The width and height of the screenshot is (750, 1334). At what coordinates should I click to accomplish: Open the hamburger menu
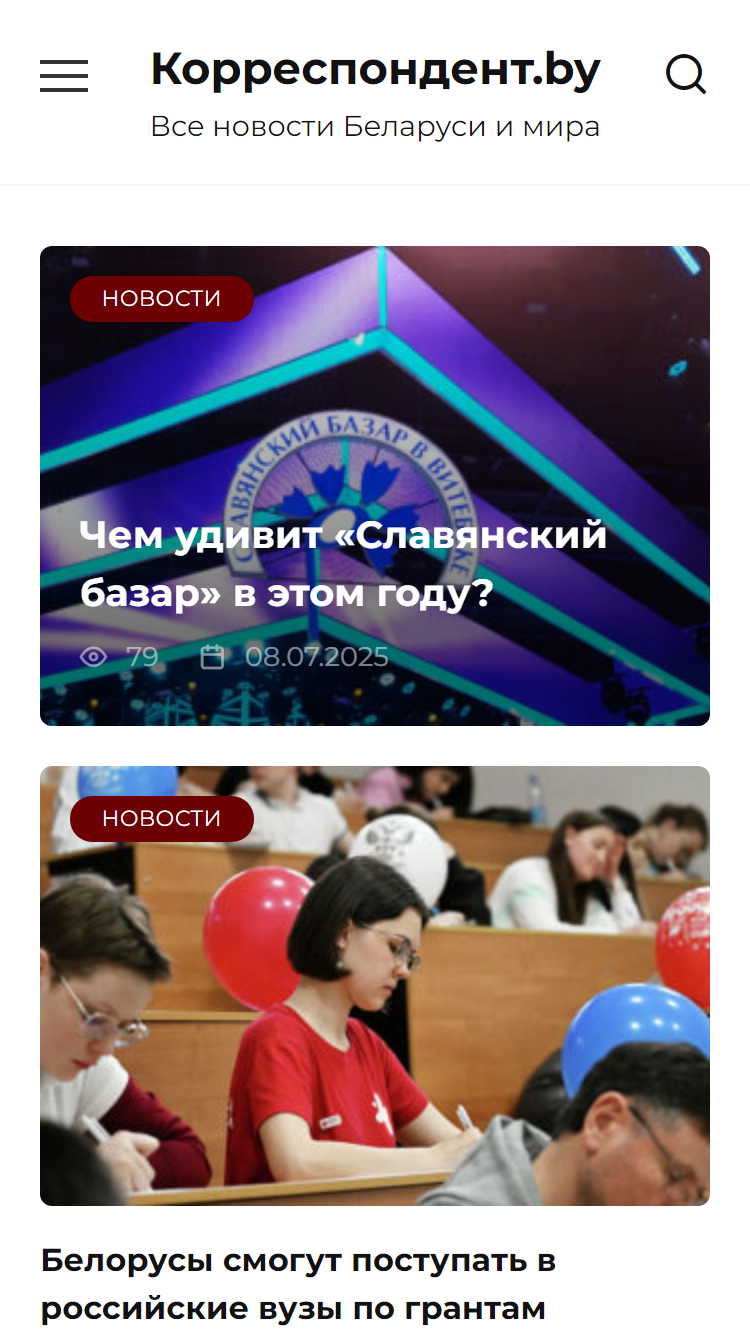[64, 76]
